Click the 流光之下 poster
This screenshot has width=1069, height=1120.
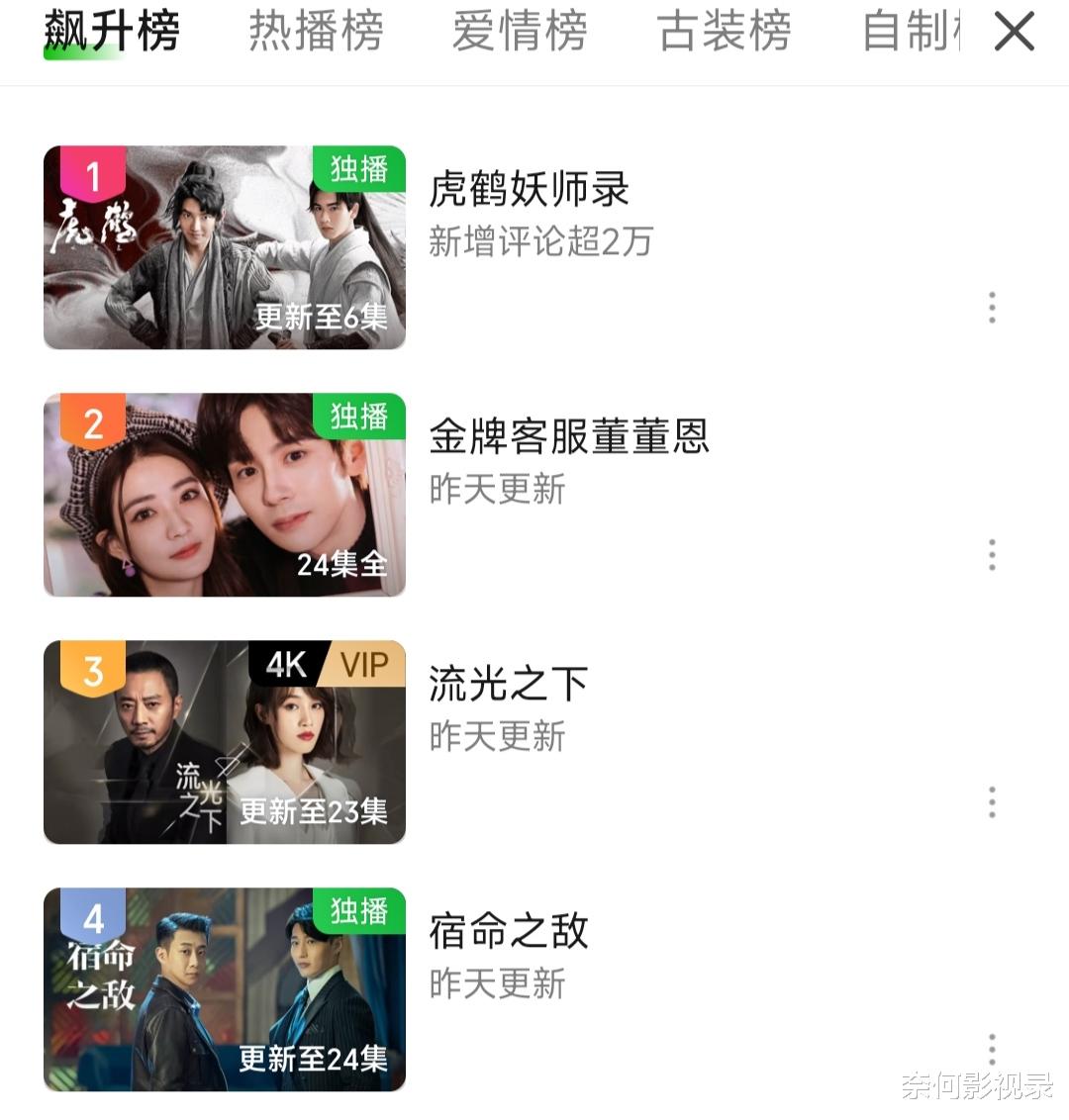(224, 743)
